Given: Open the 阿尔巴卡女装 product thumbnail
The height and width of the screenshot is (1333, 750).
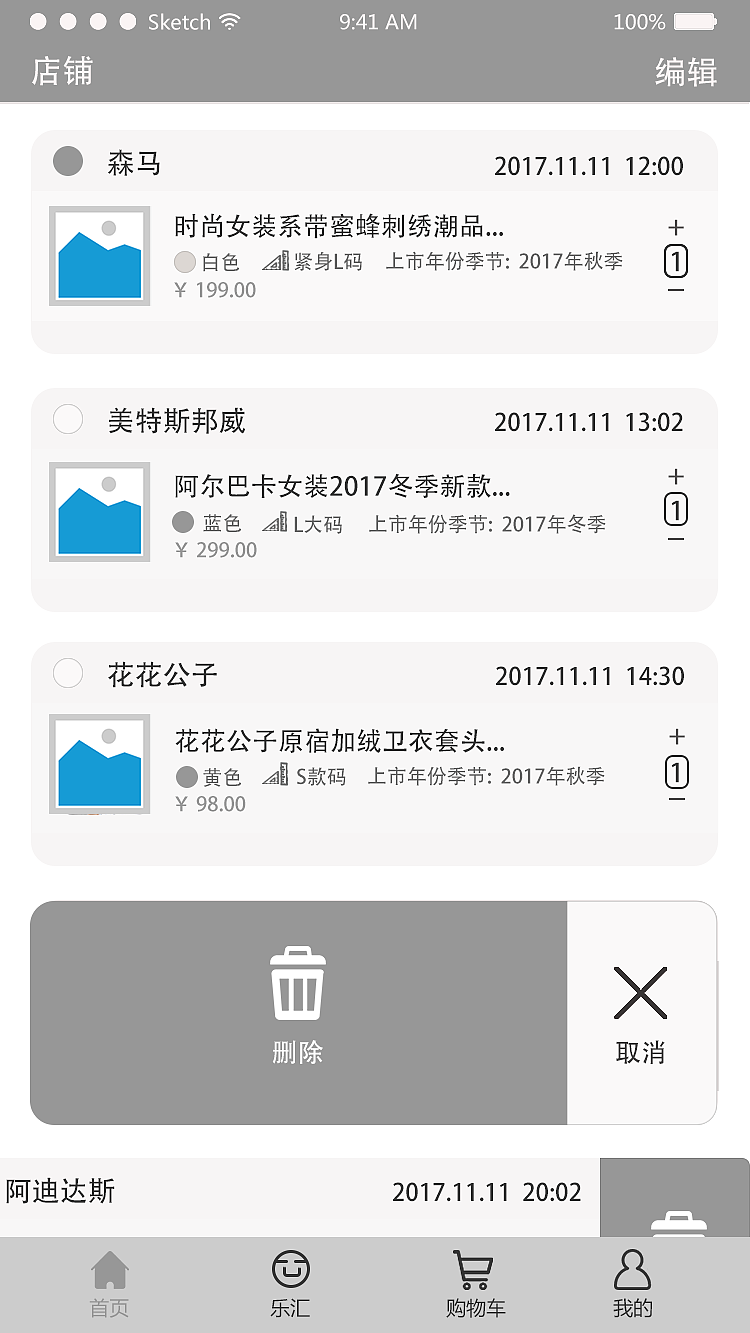Looking at the screenshot, I should (99, 511).
